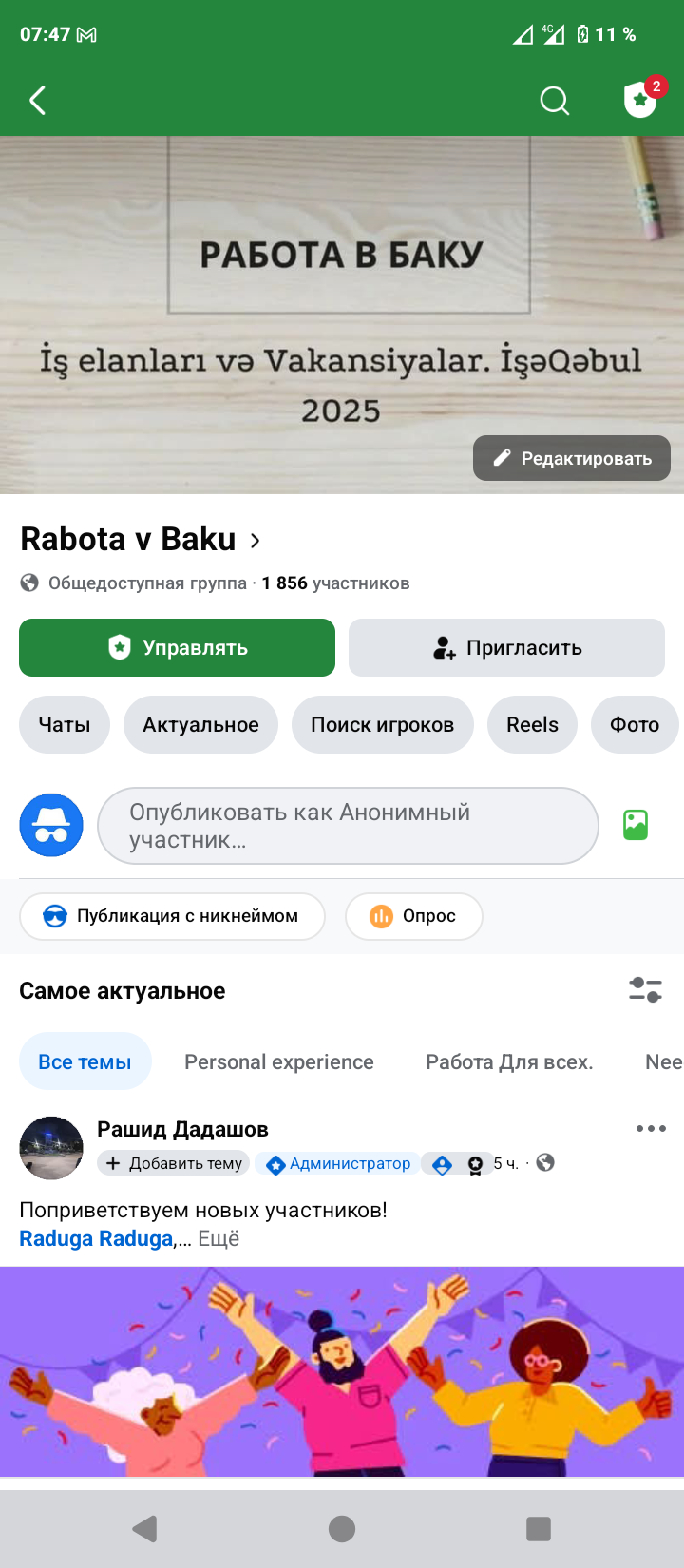Expand the Rabota v Baku group name chevron
This screenshot has width=684, height=1568.
click(x=254, y=539)
